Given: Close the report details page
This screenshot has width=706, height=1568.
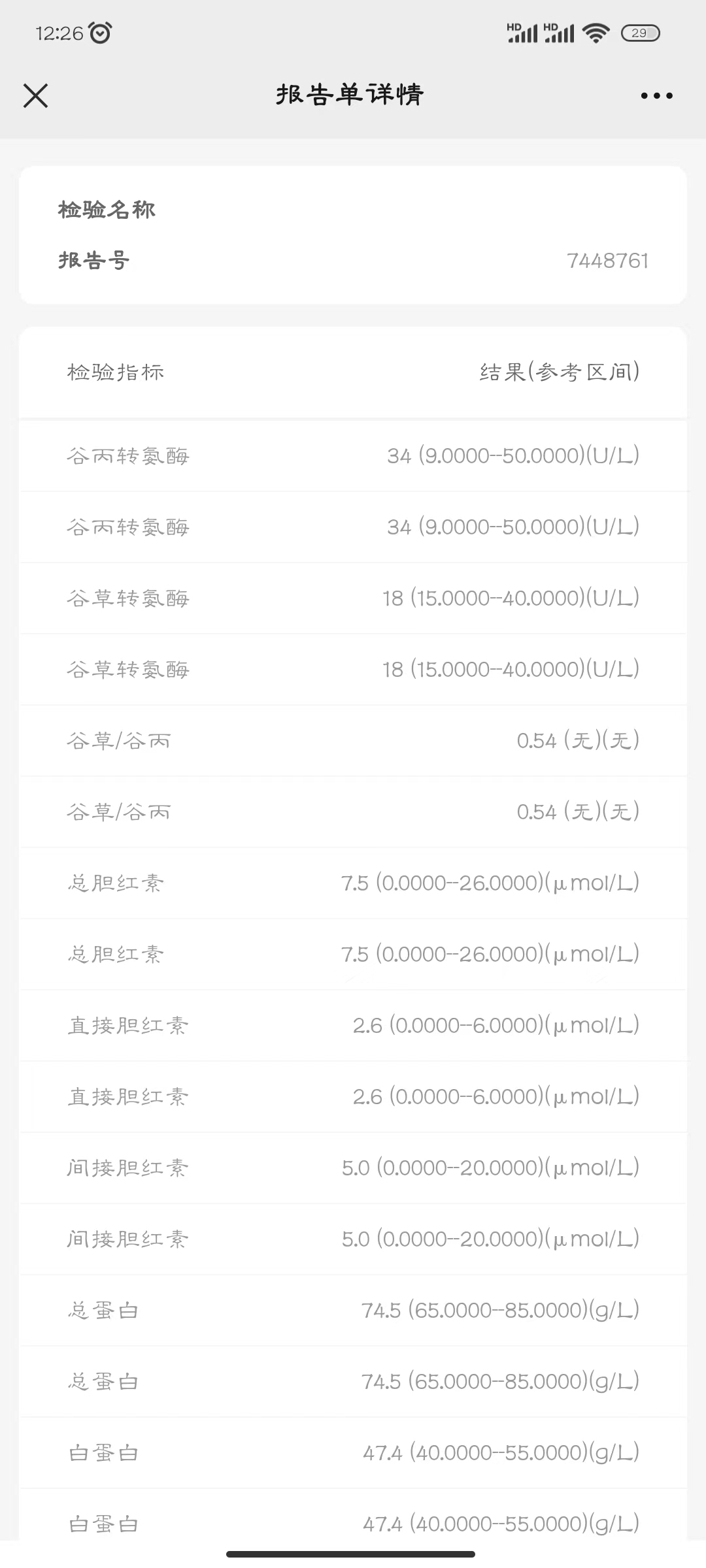Looking at the screenshot, I should pos(36,95).
